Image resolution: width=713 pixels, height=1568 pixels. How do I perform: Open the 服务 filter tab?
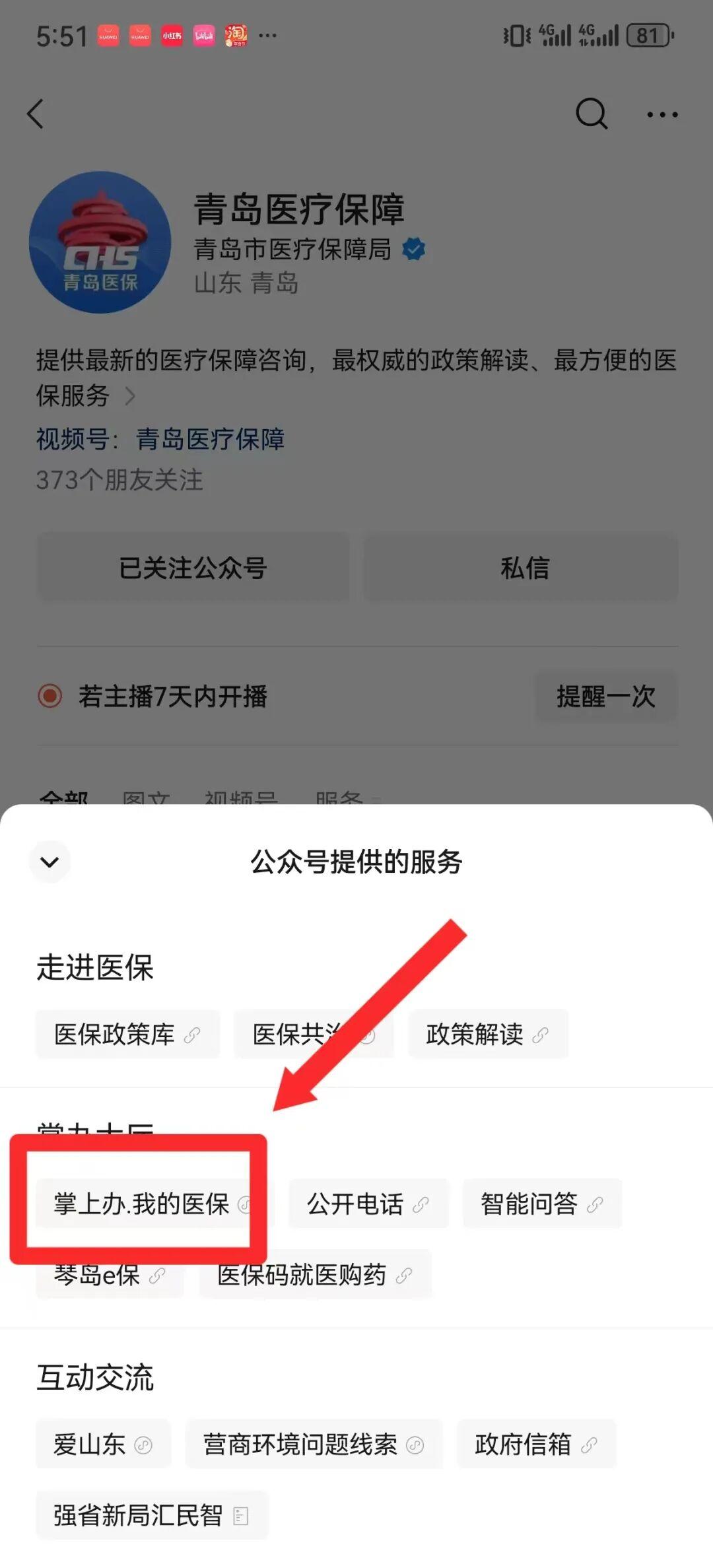(338, 799)
